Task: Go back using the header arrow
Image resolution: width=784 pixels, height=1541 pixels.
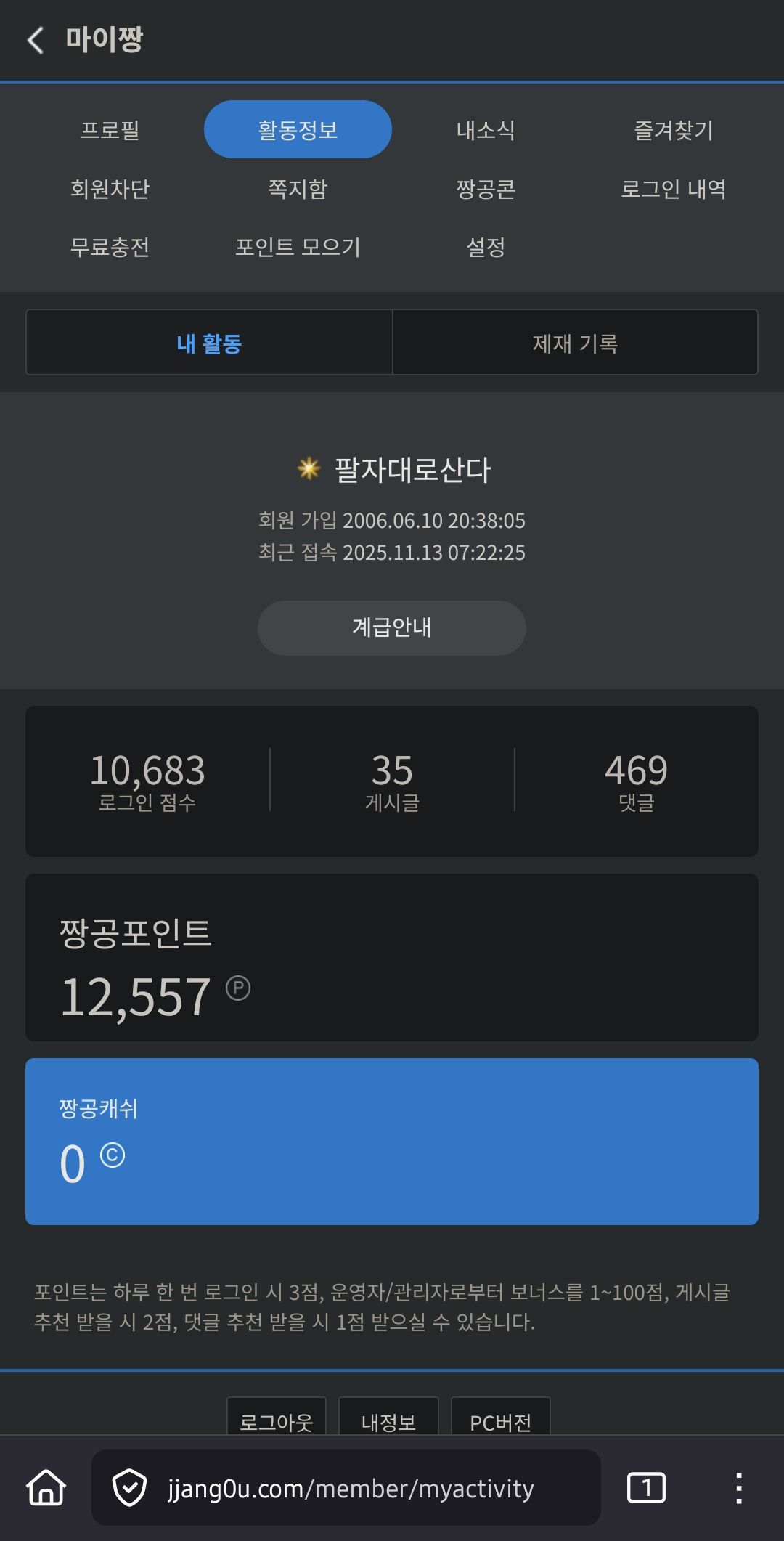Action: tap(35, 40)
